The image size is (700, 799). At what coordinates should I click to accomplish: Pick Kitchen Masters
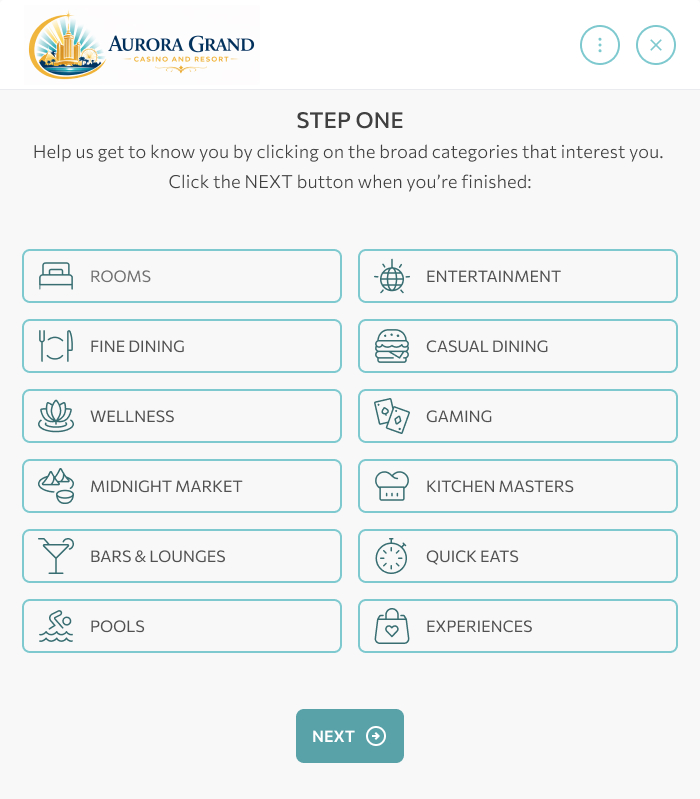point(518,486)
